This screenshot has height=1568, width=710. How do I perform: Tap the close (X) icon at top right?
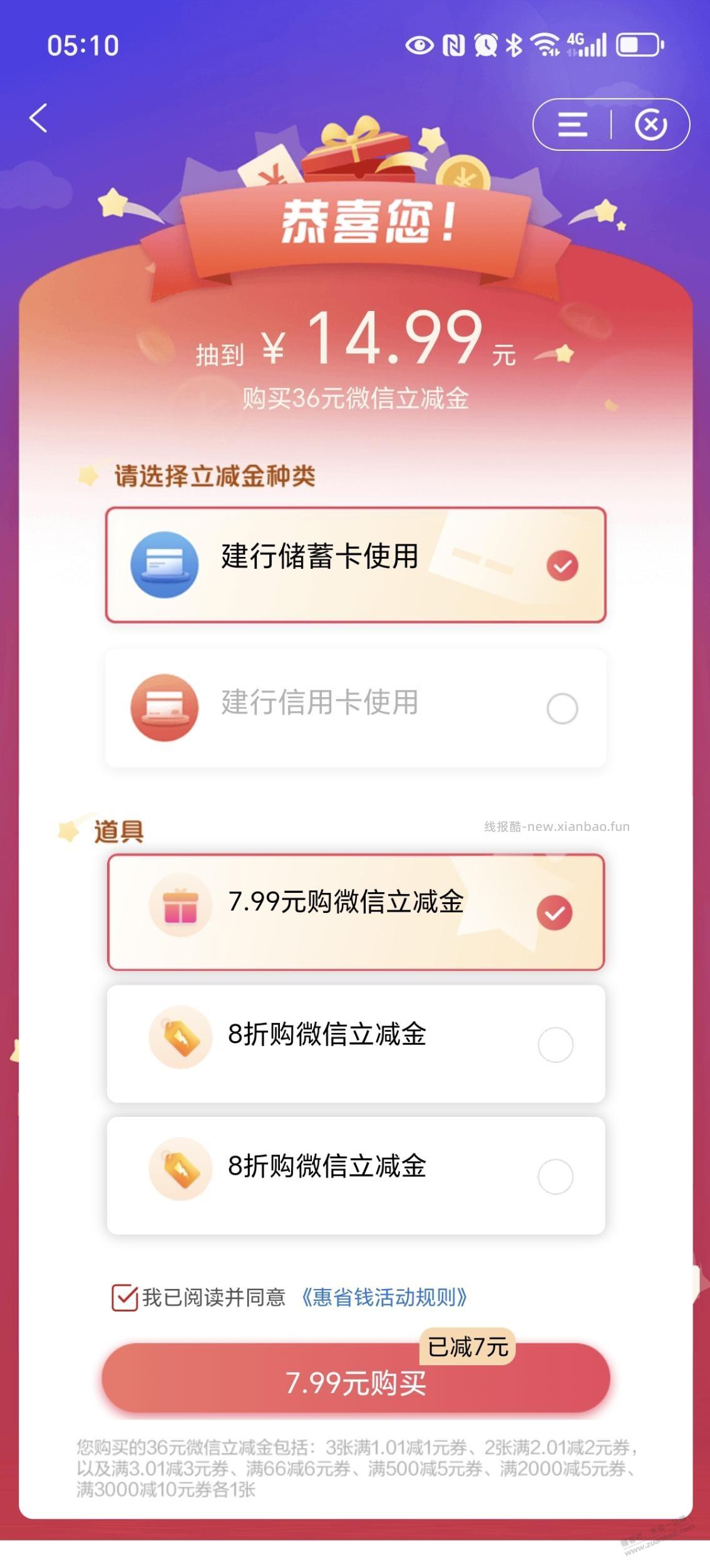click(652, 125)
